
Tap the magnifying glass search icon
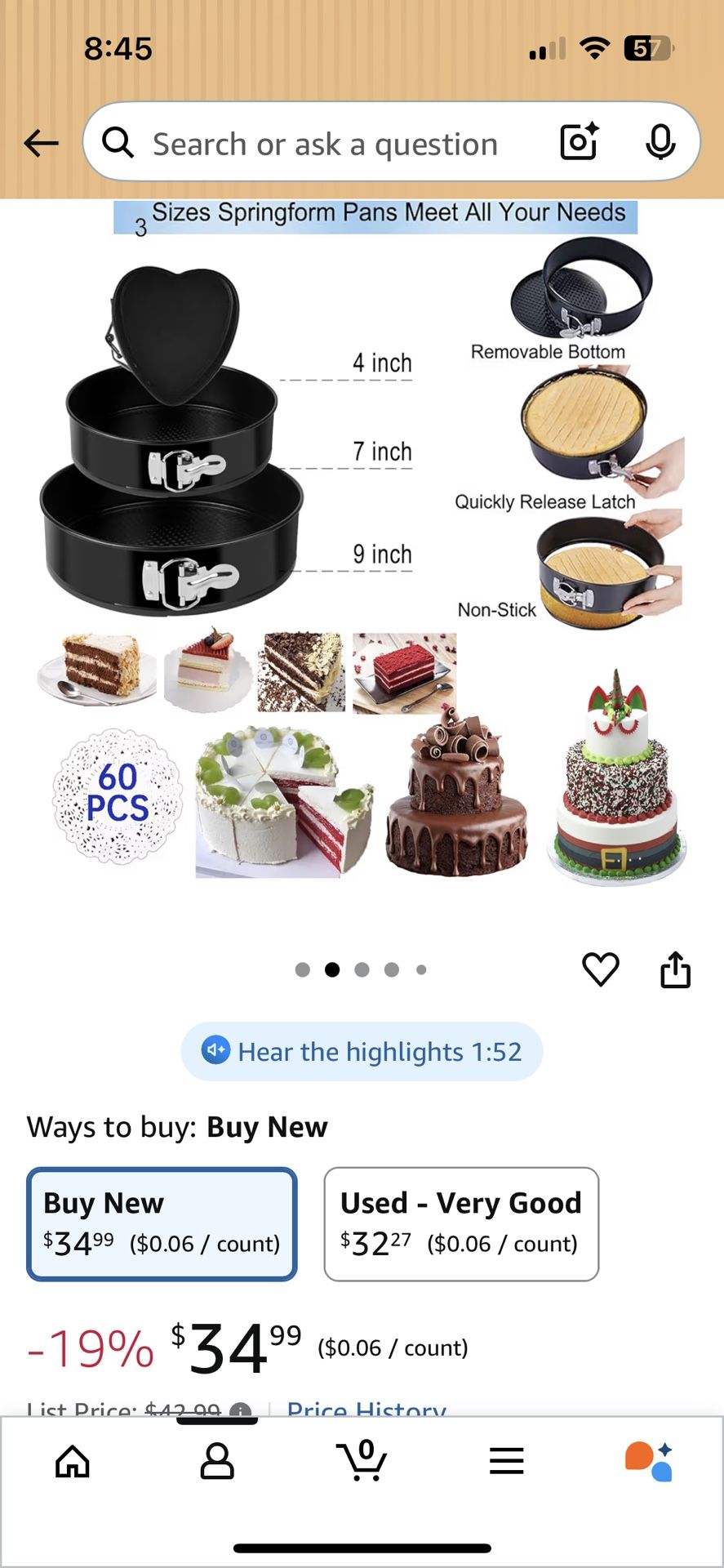tap(118, 142)
